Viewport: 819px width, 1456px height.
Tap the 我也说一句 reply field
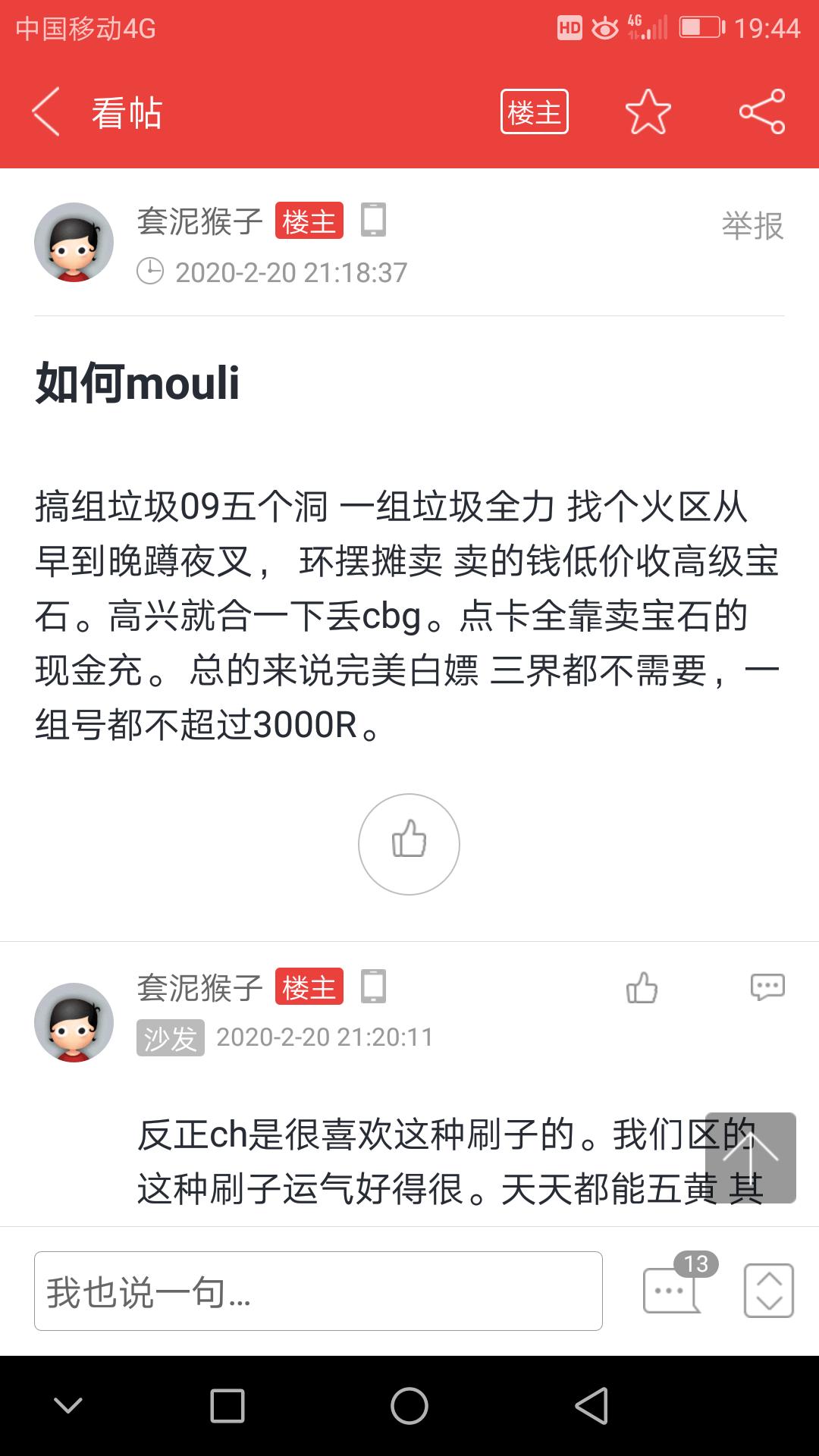coord(318,1291)
